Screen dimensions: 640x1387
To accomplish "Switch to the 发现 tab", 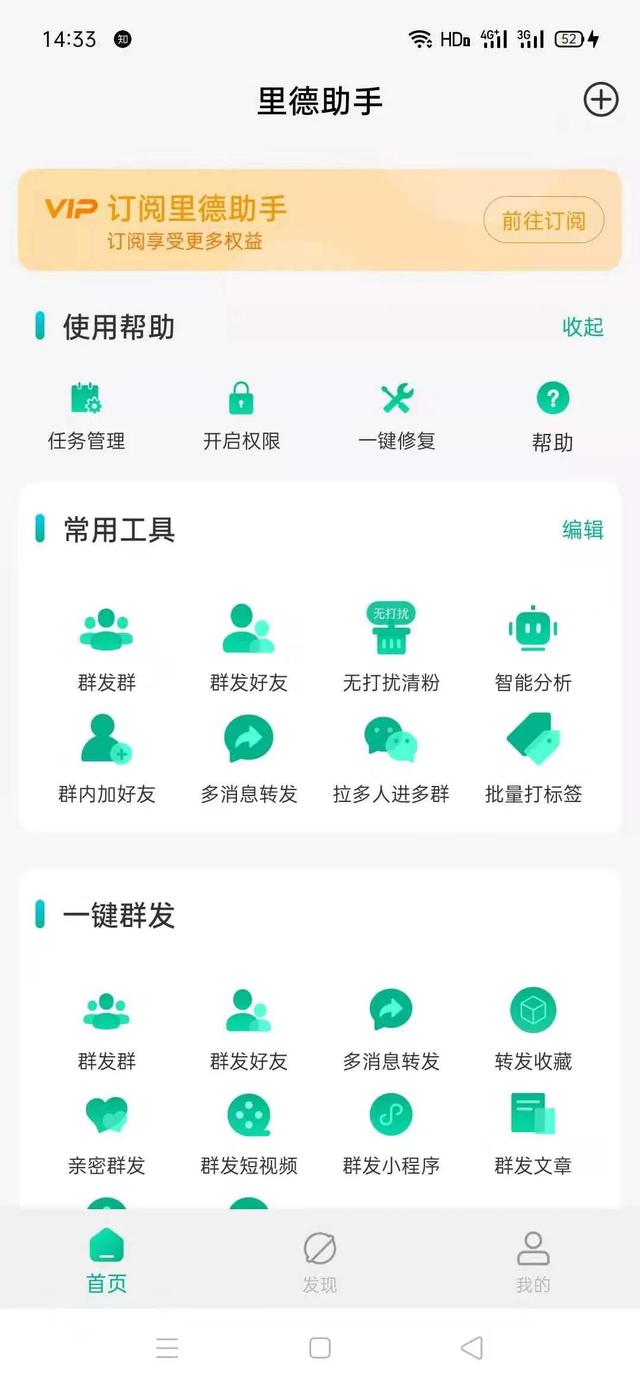I will point(320,1262).
